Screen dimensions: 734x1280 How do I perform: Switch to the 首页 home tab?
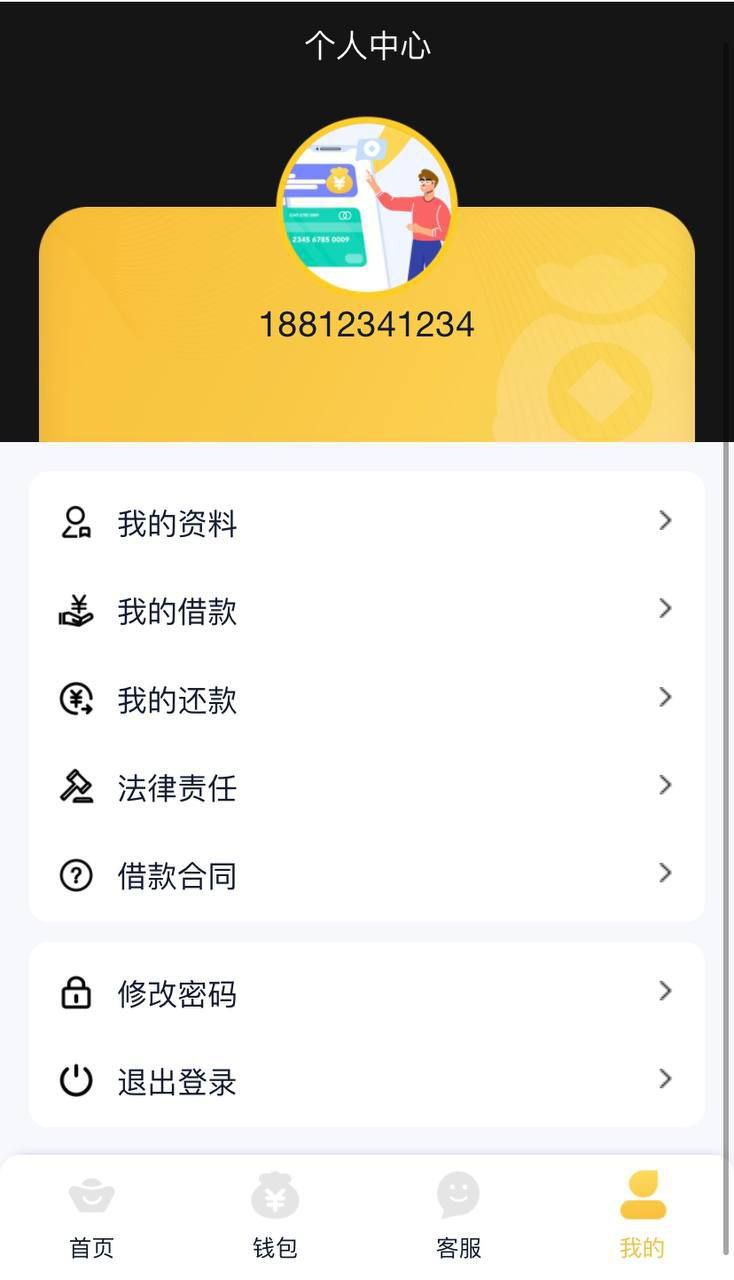point(92,1215)
